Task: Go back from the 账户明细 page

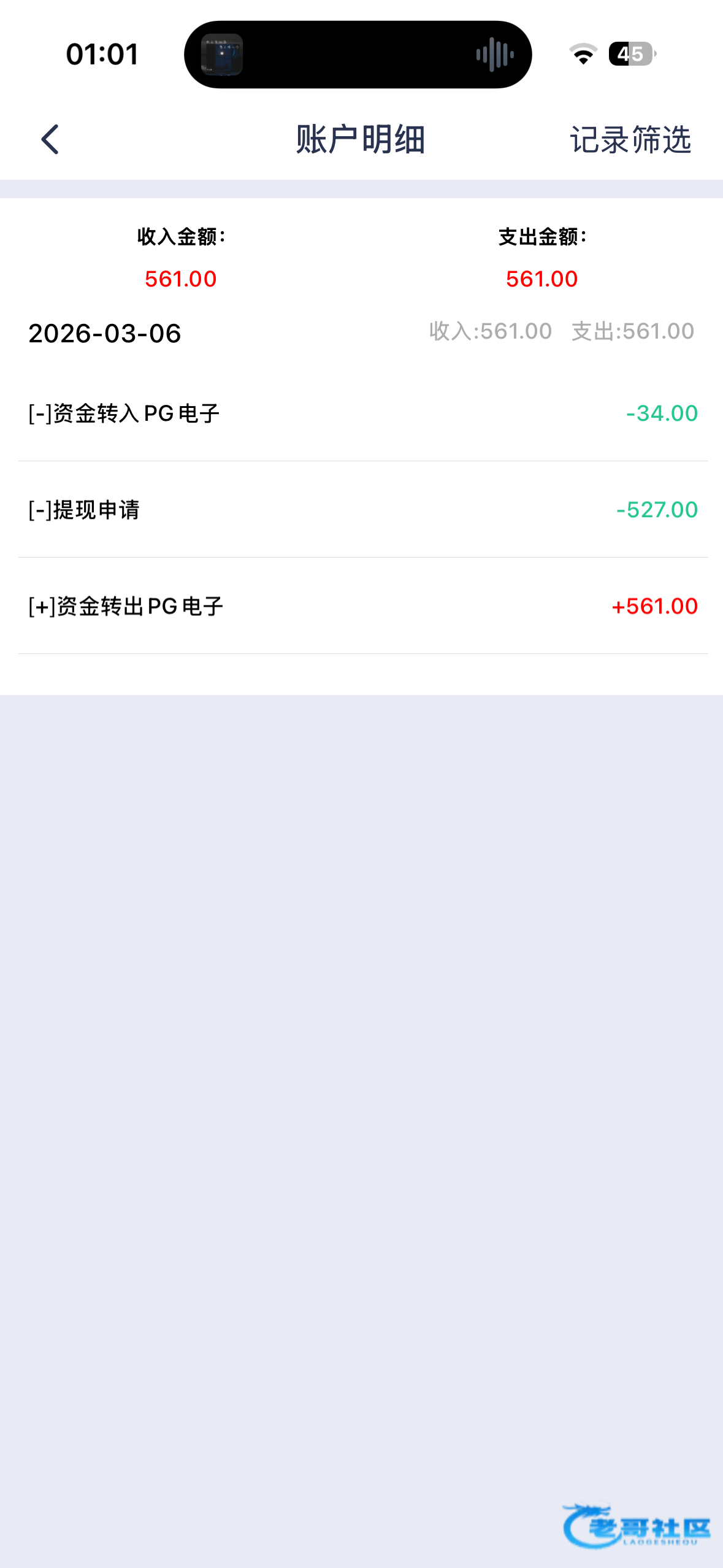Action: click(x=50, y=139)
